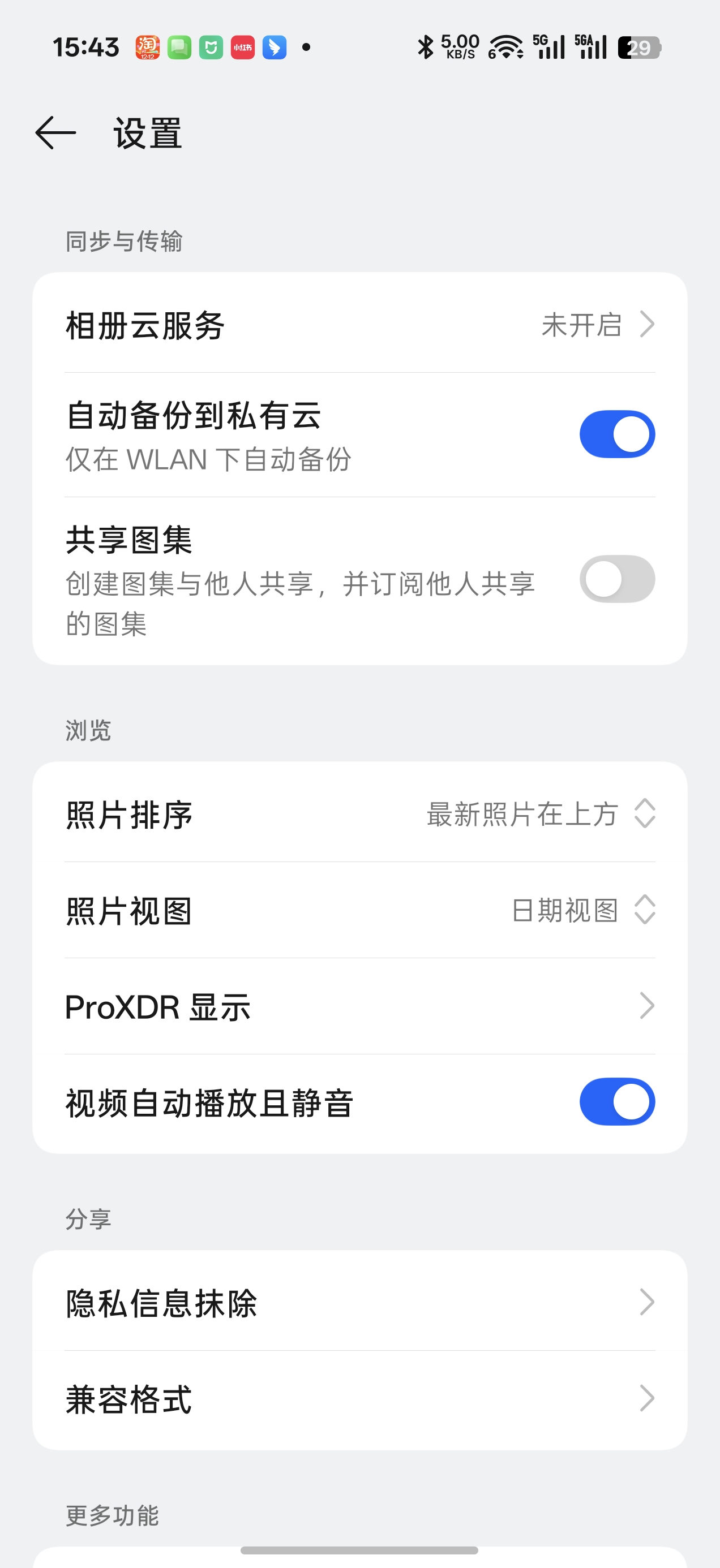Open ProXDR 显示 settings
Screen dimensions: 720x1568
(x=360, y=1006)
